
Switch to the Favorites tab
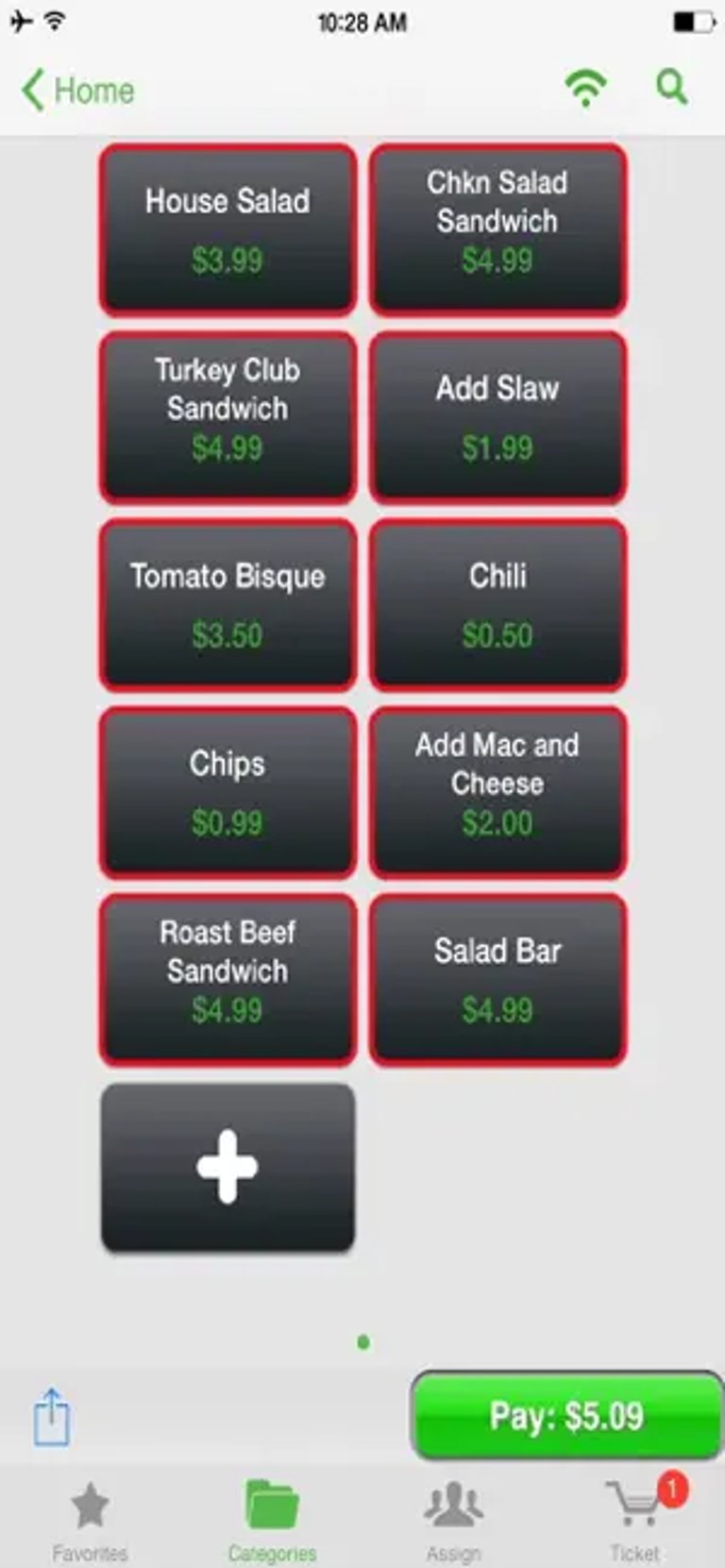(x=90, y=1520)
